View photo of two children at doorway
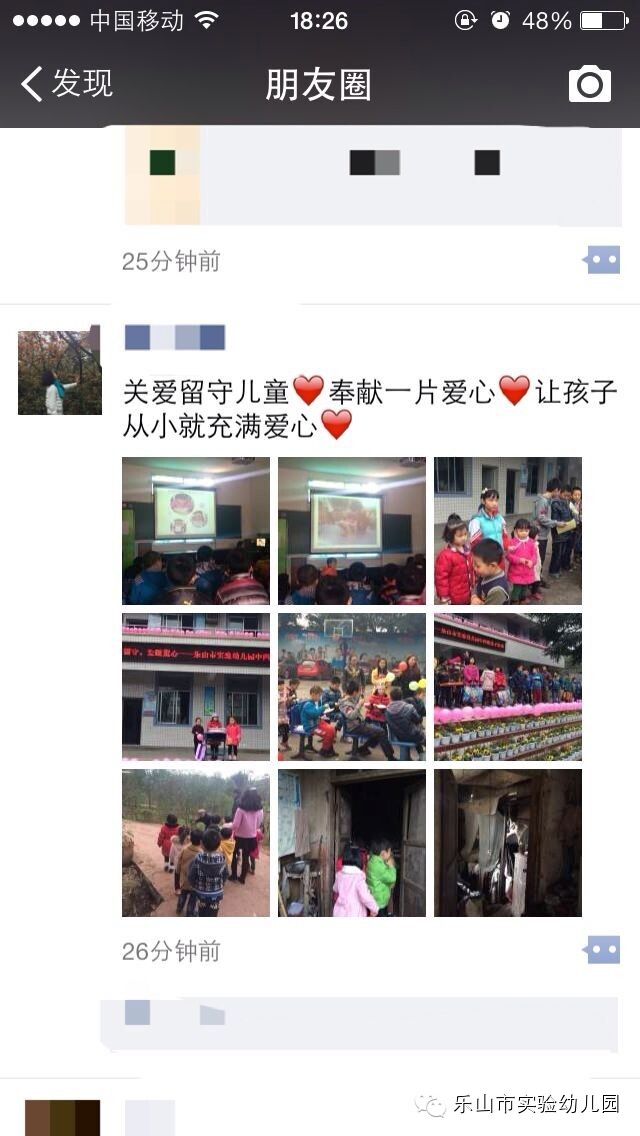 pyautogui.click(x=351, y=843)
